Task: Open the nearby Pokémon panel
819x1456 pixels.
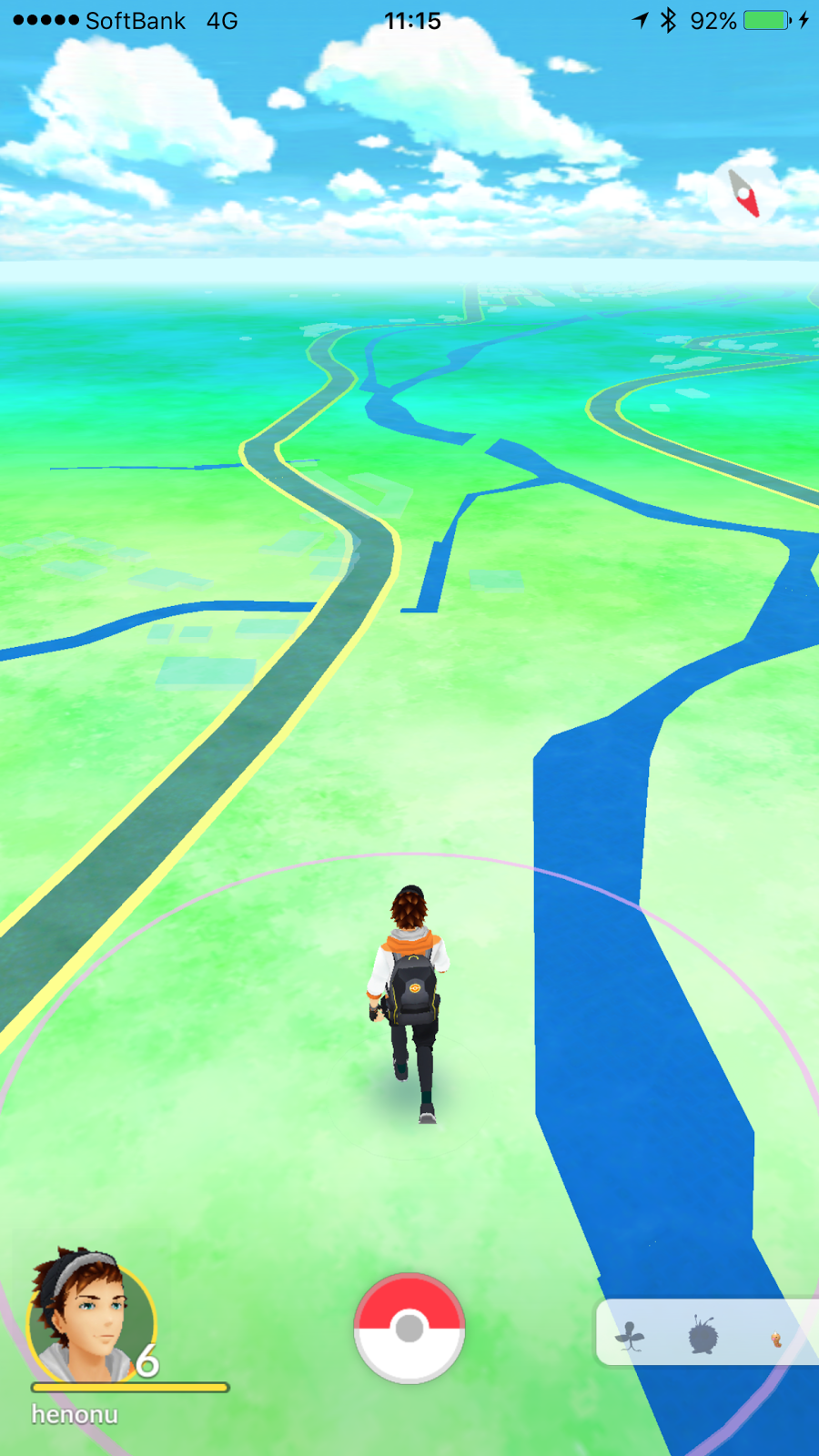Action: coord(707,1332)
